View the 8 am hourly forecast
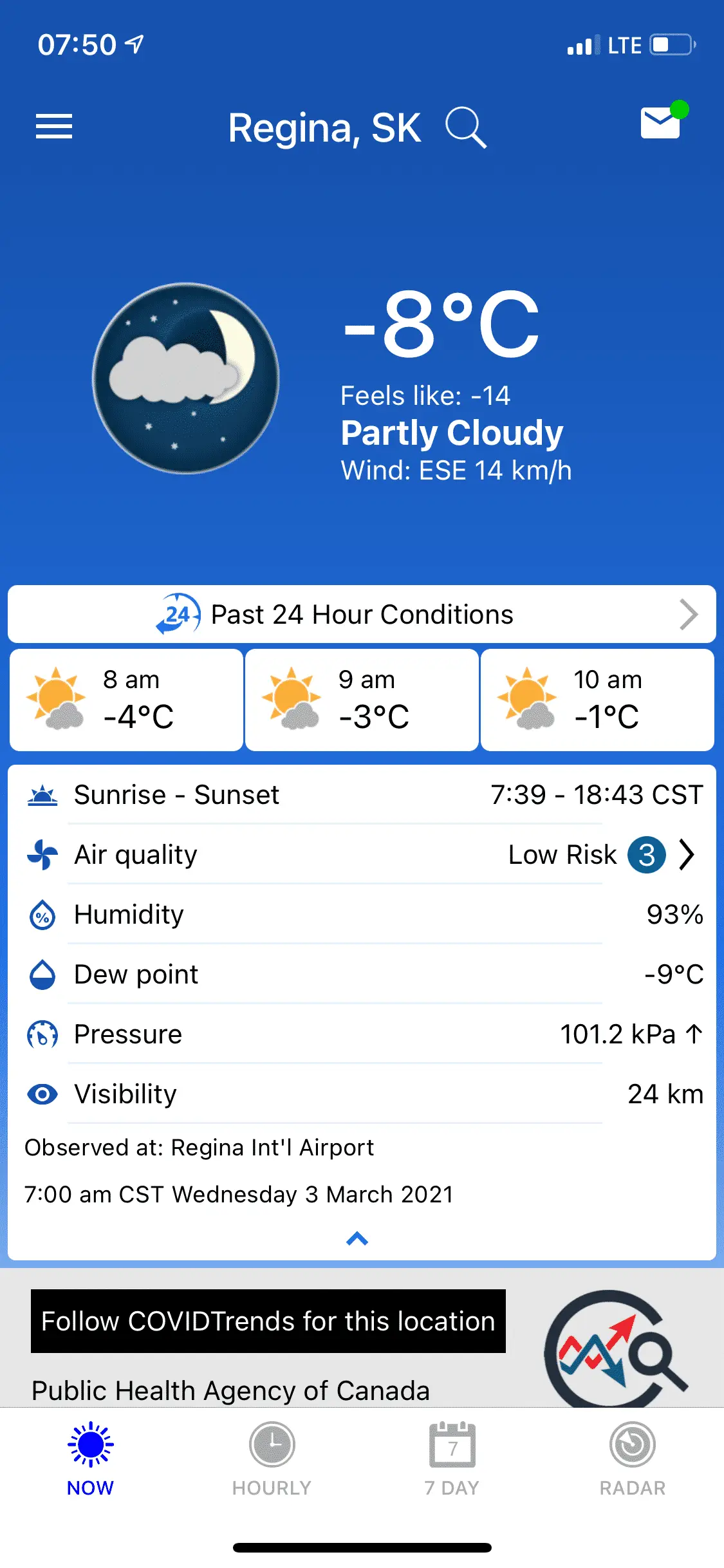The height and width of the screenshot is (1568, 724). tap(127, 700)
